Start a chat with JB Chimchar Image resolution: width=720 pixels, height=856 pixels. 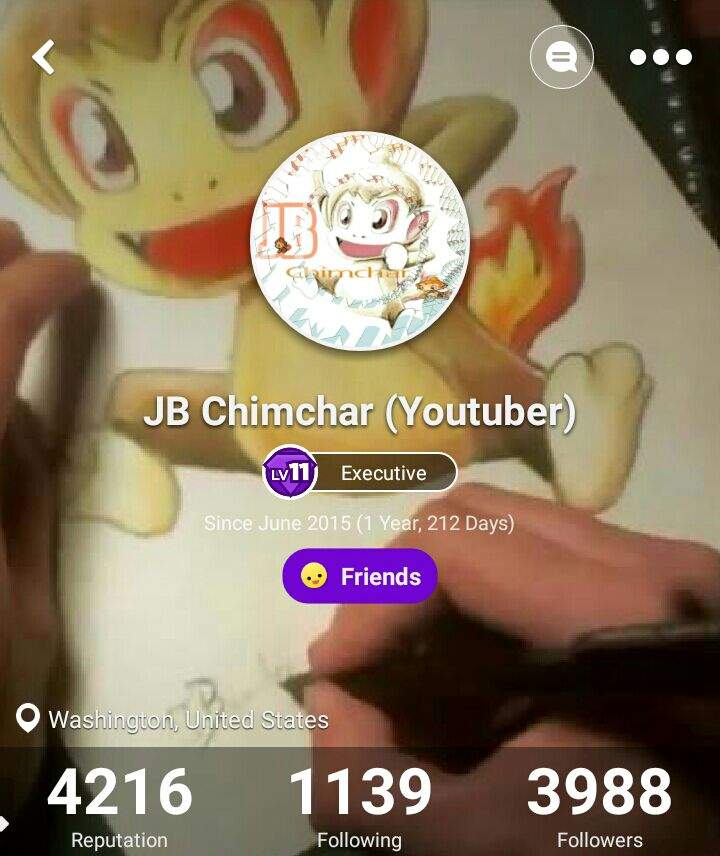[561, 57]
